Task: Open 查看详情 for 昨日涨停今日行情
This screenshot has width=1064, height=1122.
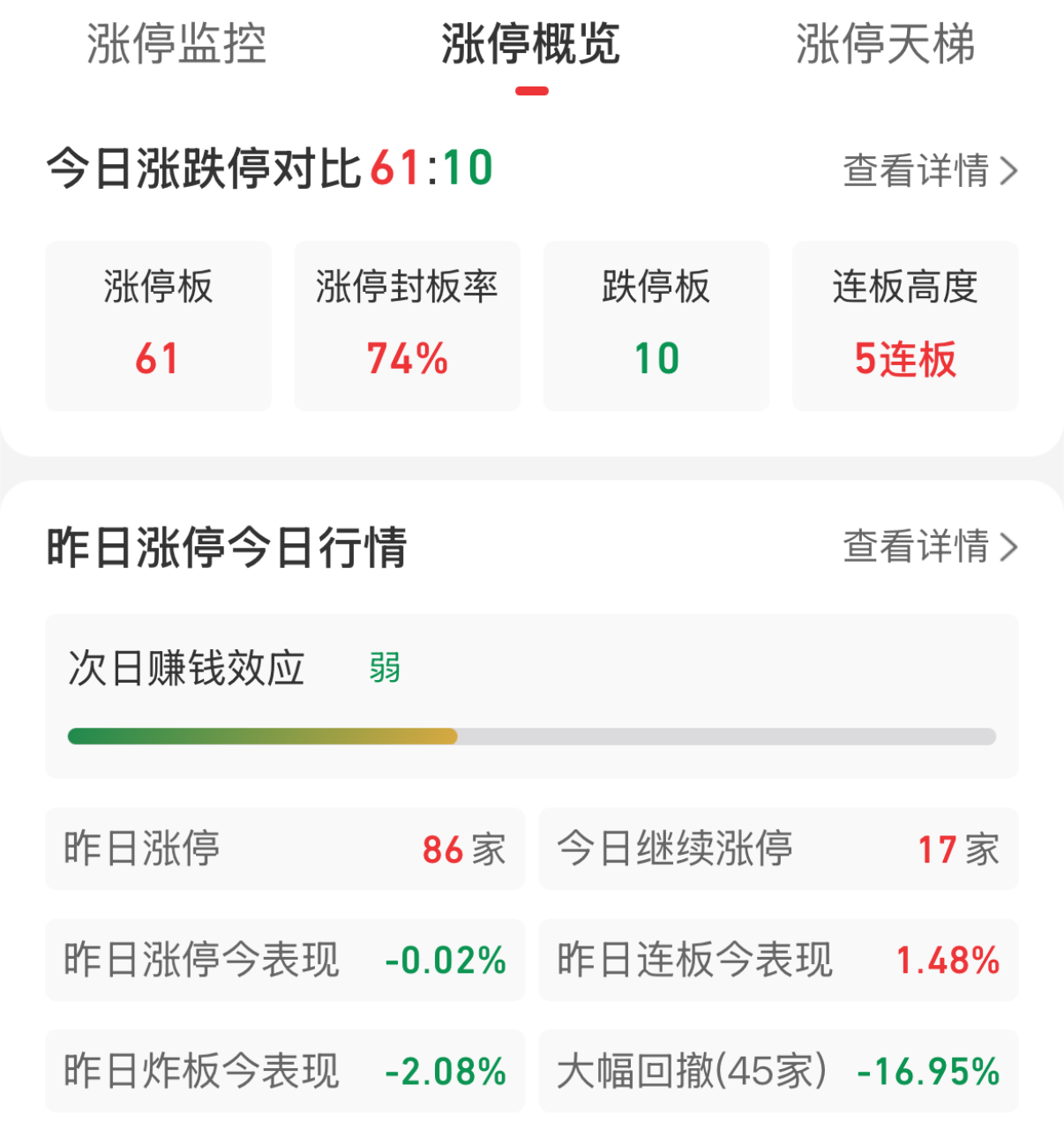Action: pos(930,547)
